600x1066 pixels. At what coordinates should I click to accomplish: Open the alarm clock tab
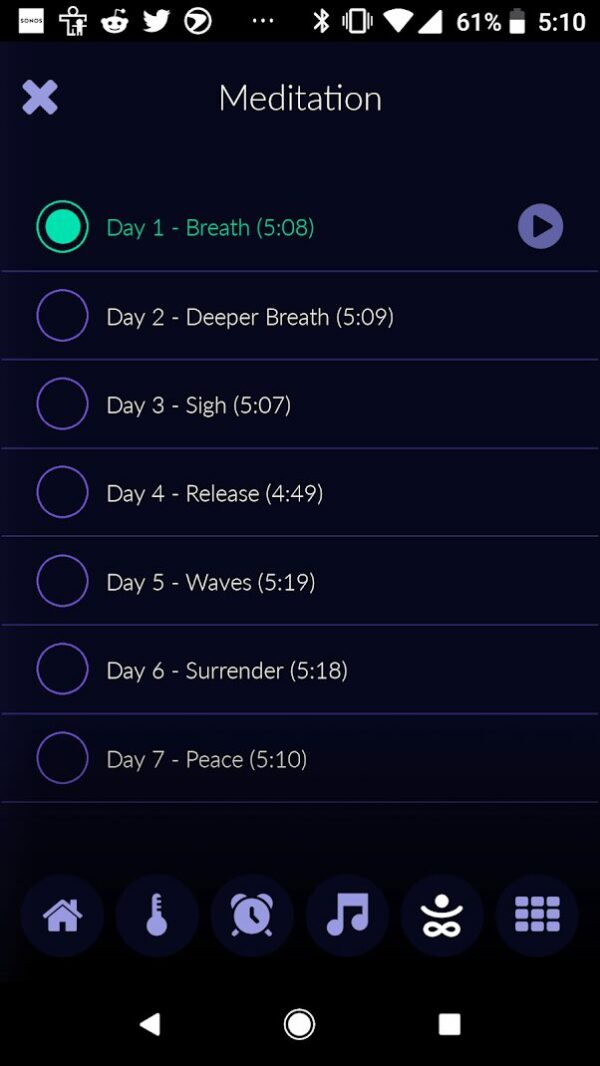[x=252, y=915]
